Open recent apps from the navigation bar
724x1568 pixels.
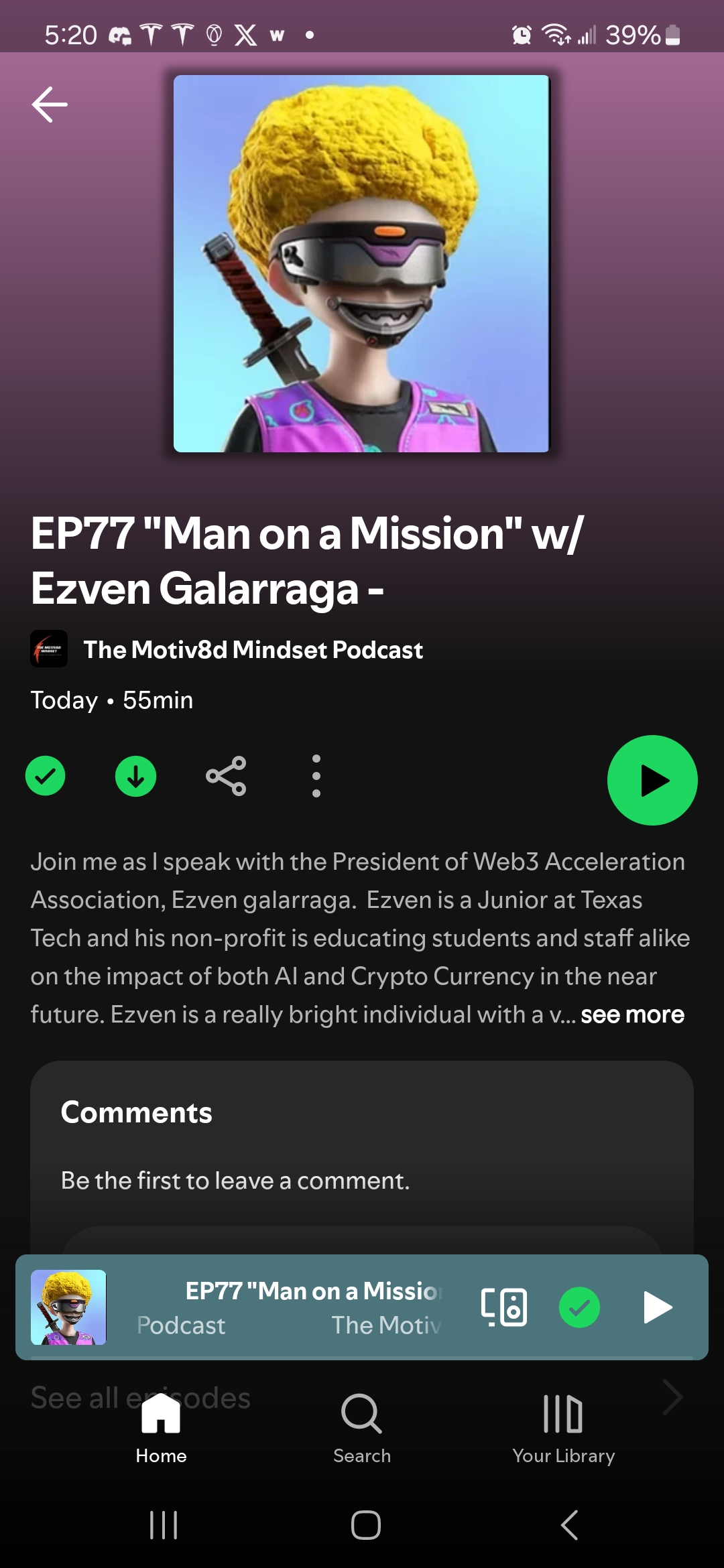coord(164,1525)
